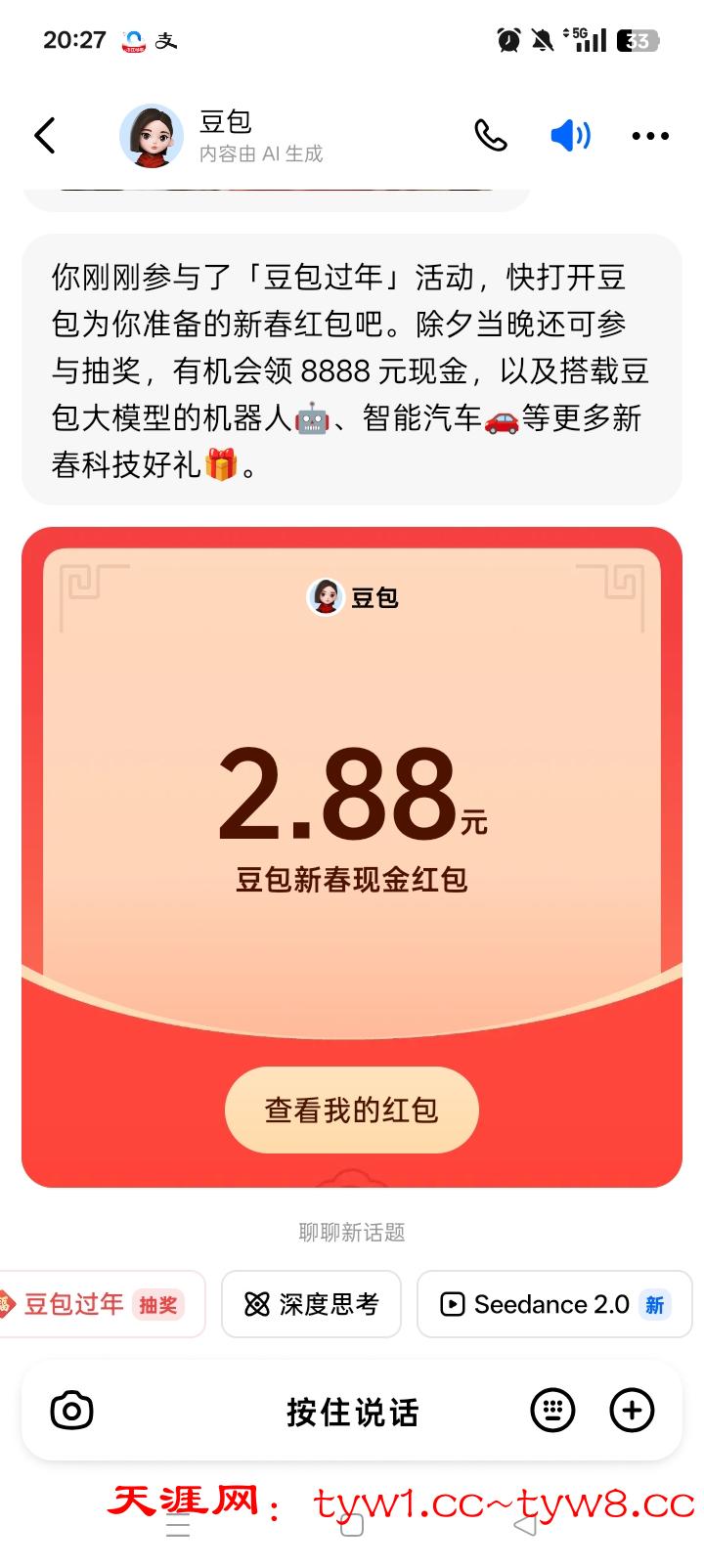
Task: Select the 豆包过年 抽奖 chip
Action: [102, 1304]
